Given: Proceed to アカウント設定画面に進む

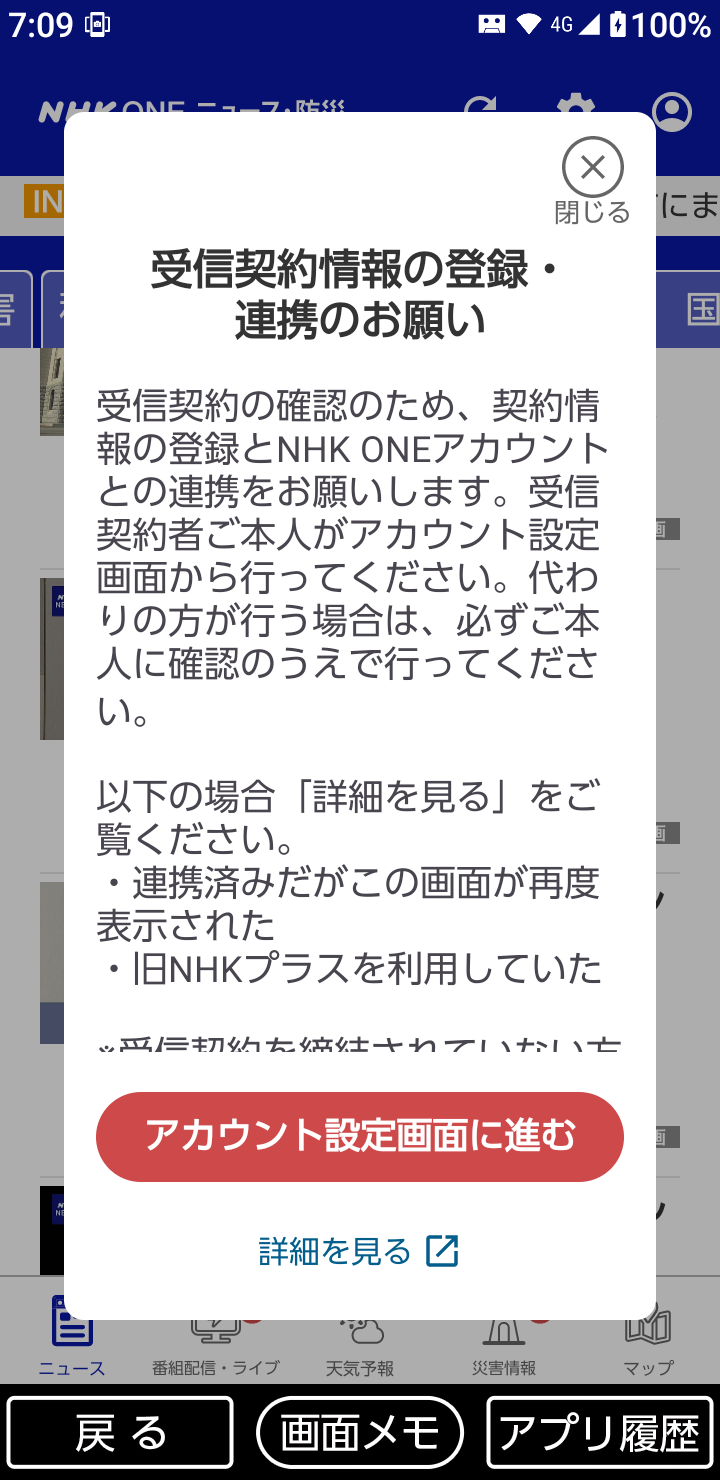Looking at the screenshot, I should 360,1137.
